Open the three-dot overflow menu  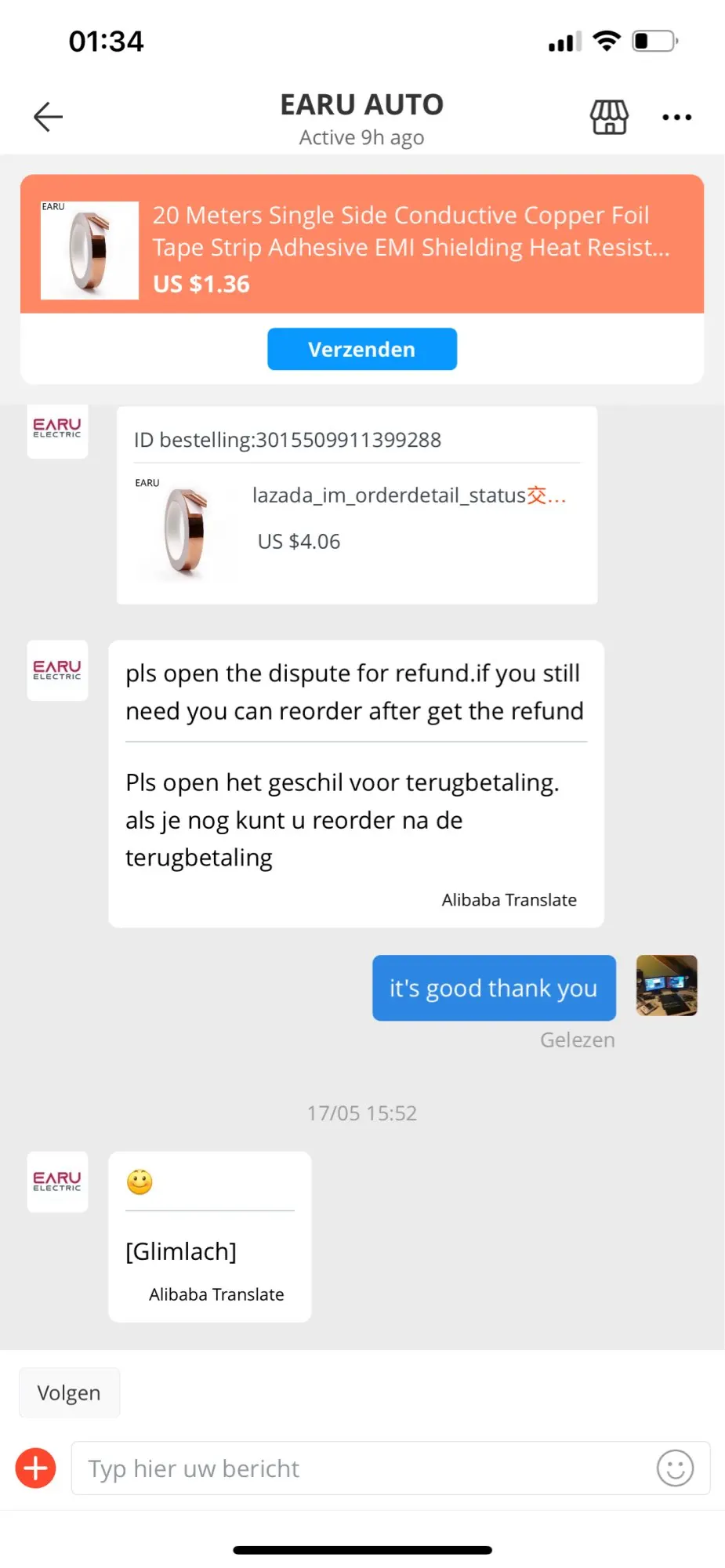(x=676, y=118)
